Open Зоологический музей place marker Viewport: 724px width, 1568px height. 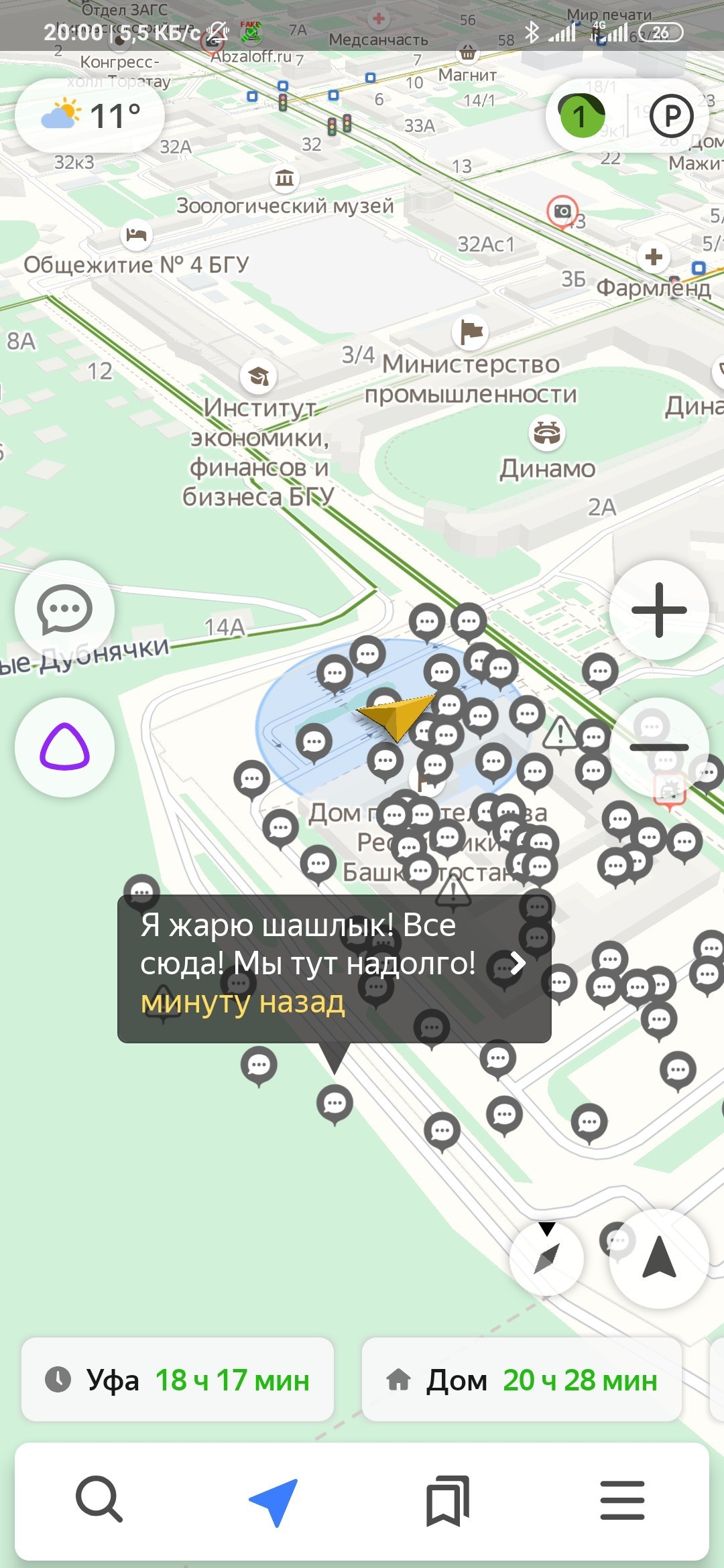(284, 179)
